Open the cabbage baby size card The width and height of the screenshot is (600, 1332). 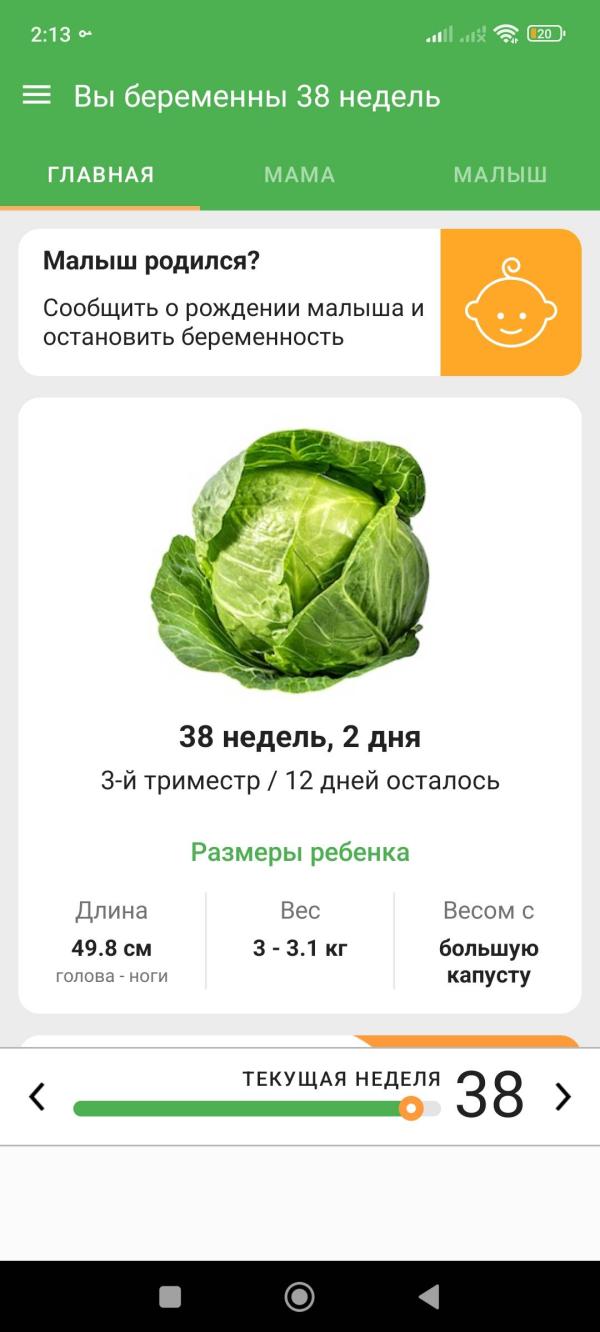click(300, 705)
